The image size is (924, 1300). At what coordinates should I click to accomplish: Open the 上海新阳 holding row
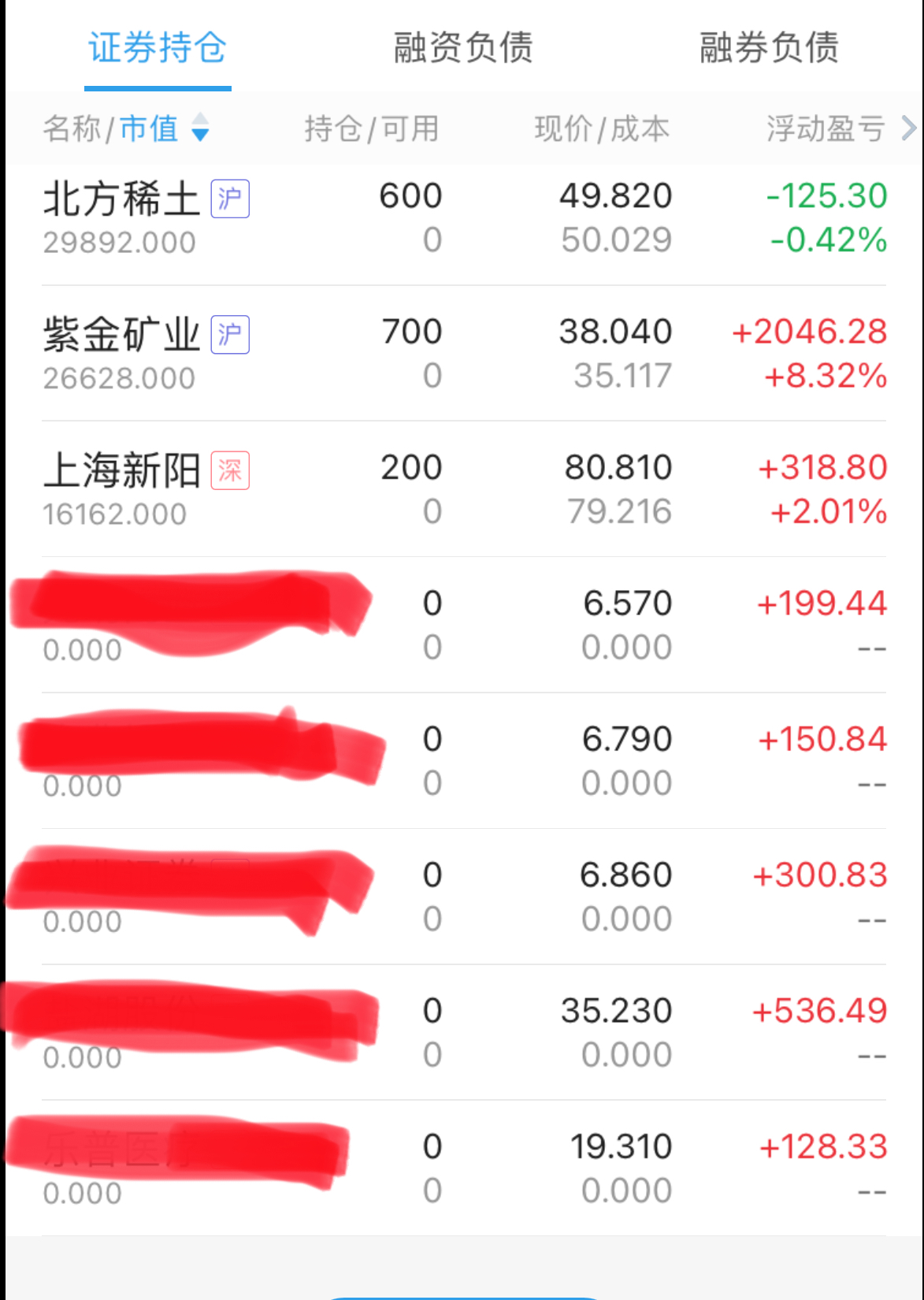point(463,488)
